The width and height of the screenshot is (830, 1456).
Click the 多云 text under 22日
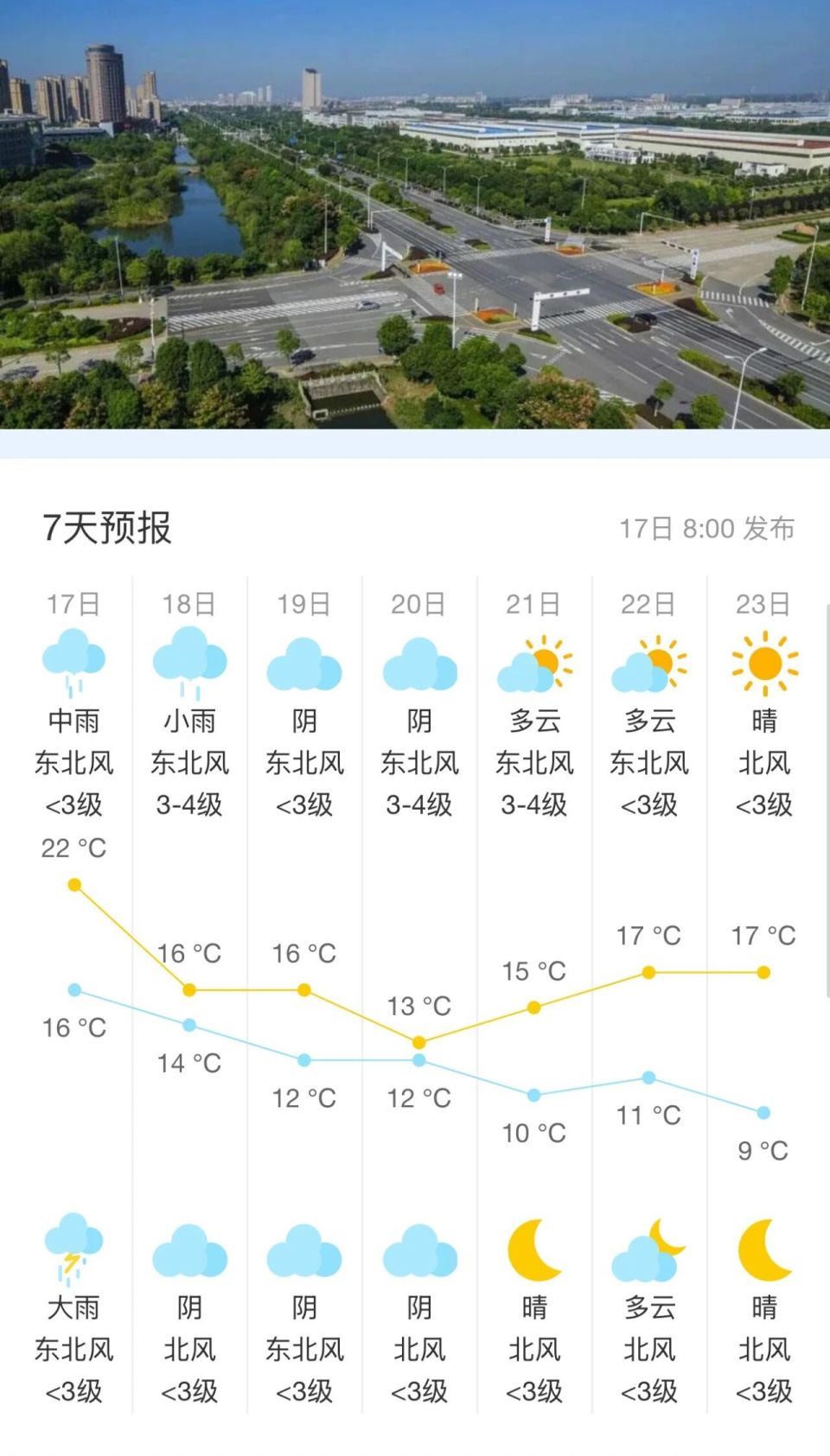click(x=648, y=719)
